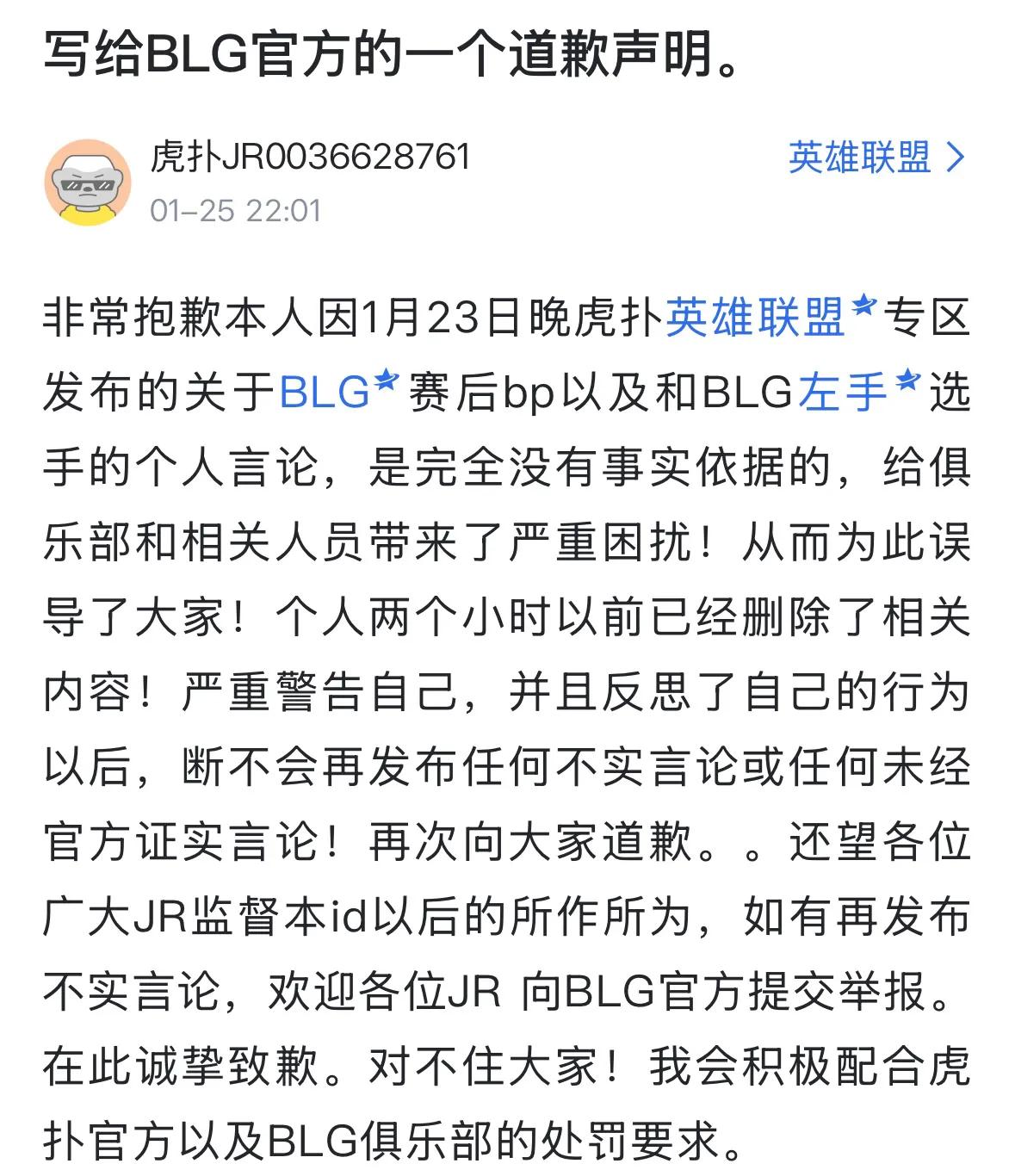The height and width of the screenshot is (1176, 1015).
Task: Follow the blue BLG link in the post
Action: (x=325, y=393)
